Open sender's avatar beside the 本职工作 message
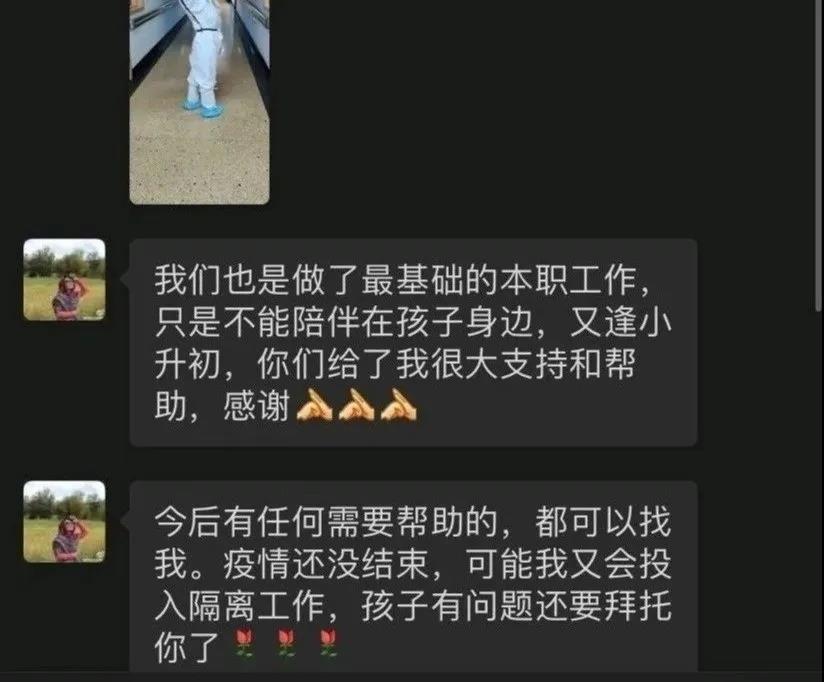This screenshot has width=824, height=682. pos(64,279)
